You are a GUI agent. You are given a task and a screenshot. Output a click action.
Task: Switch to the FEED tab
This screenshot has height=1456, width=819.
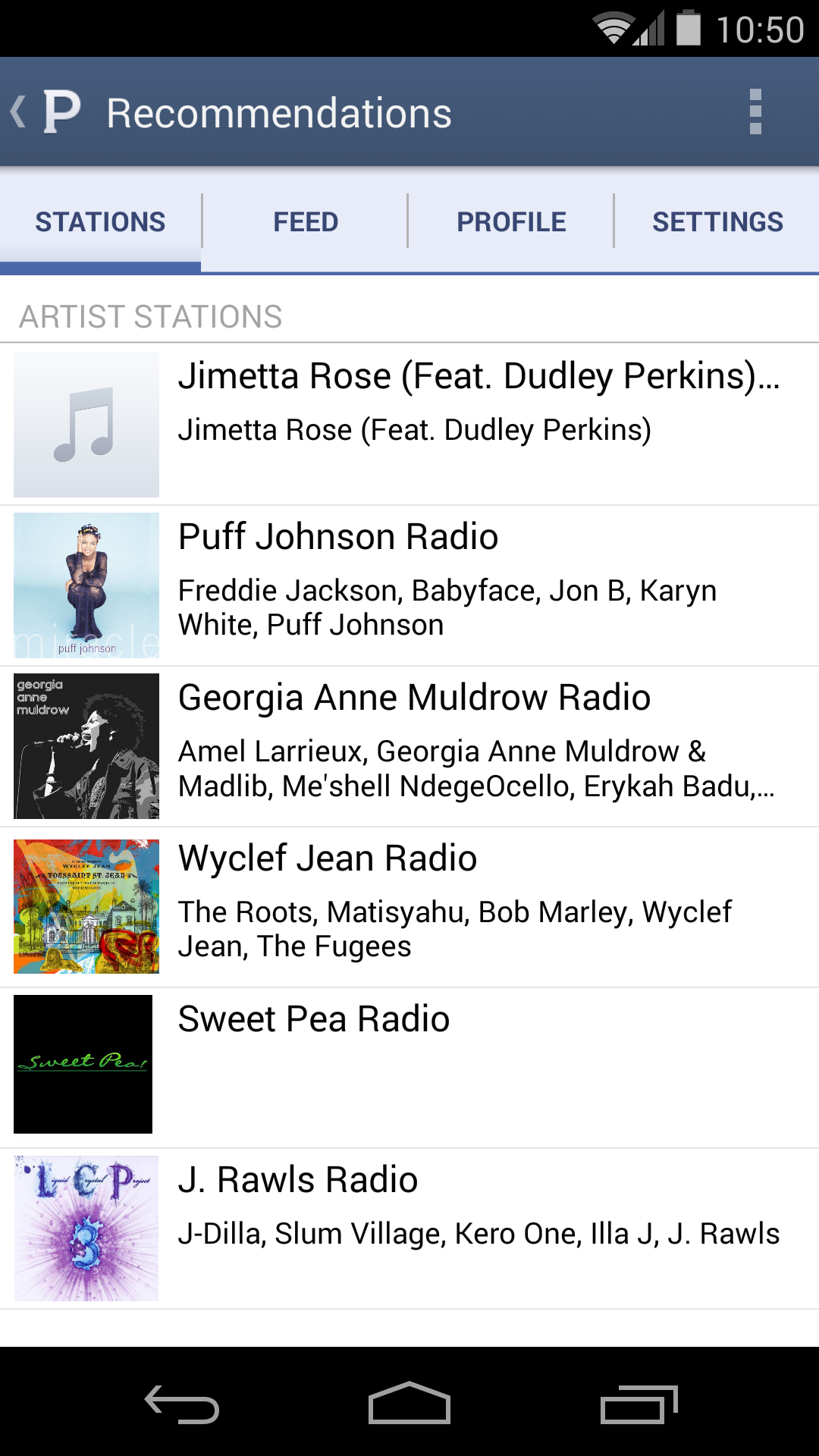pos(305,221)
